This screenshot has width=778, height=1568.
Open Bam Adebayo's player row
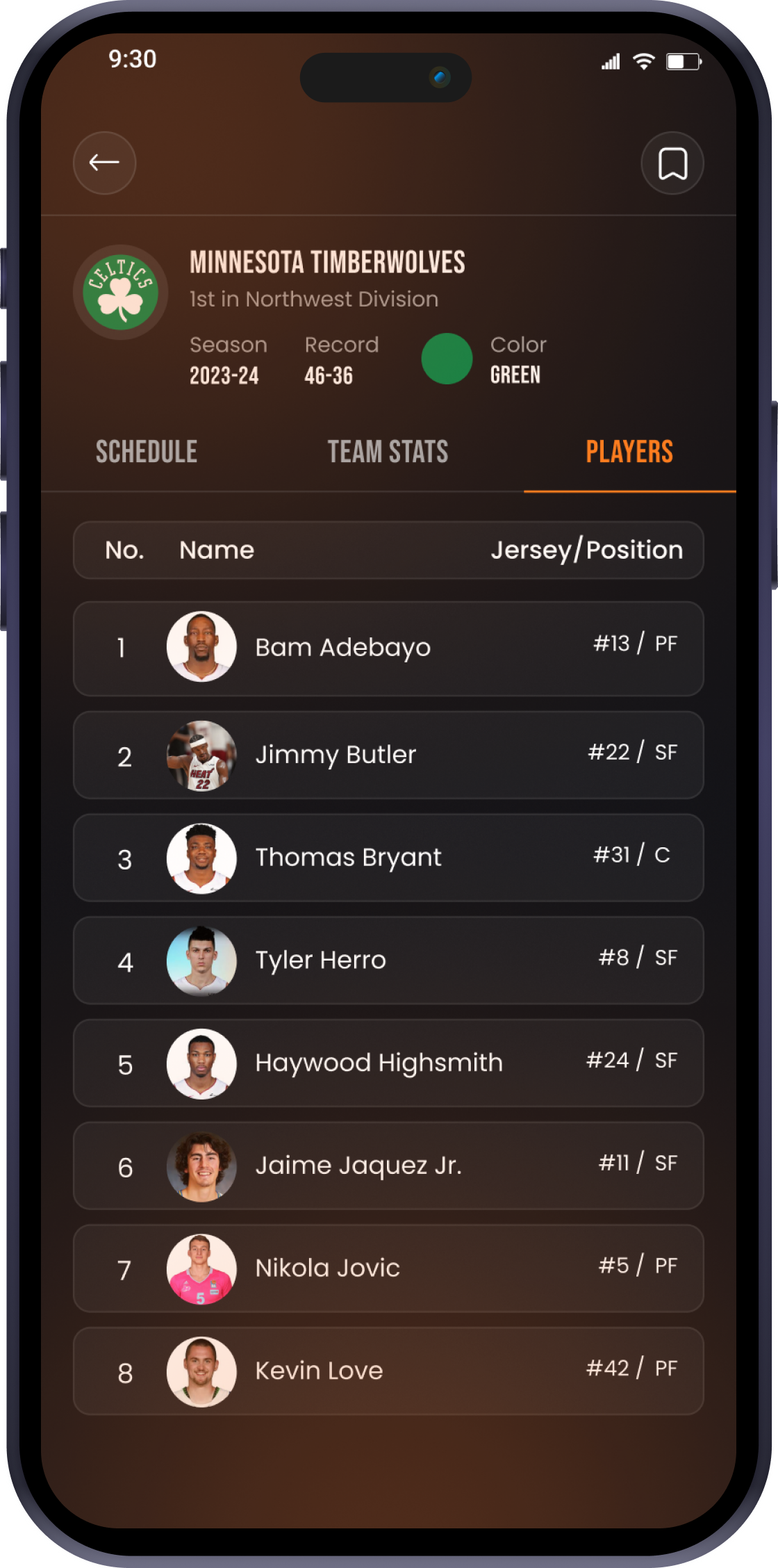pos(388,648)
